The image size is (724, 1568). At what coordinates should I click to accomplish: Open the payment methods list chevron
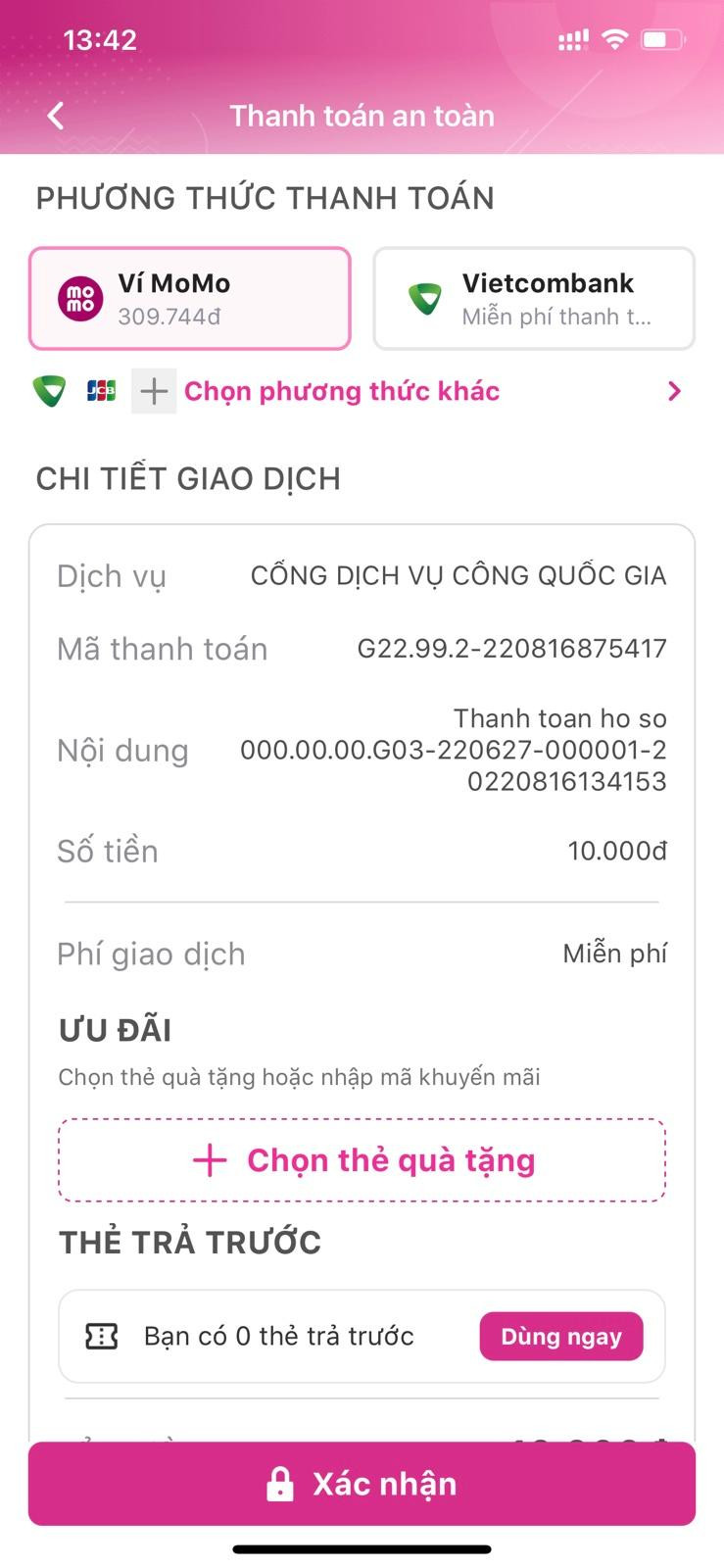[x=673, y=391]
